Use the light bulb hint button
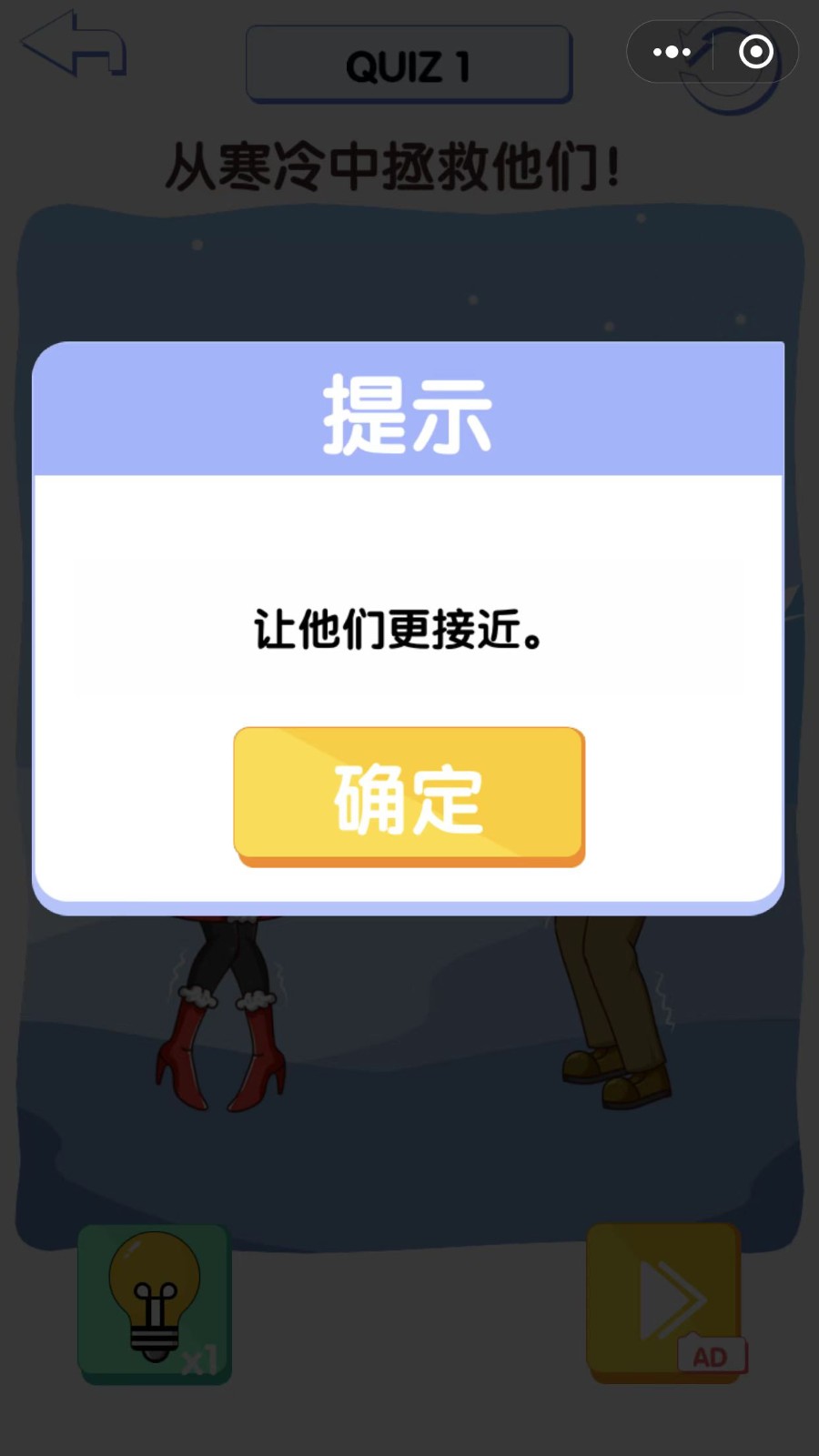 tap(155, 1304)
